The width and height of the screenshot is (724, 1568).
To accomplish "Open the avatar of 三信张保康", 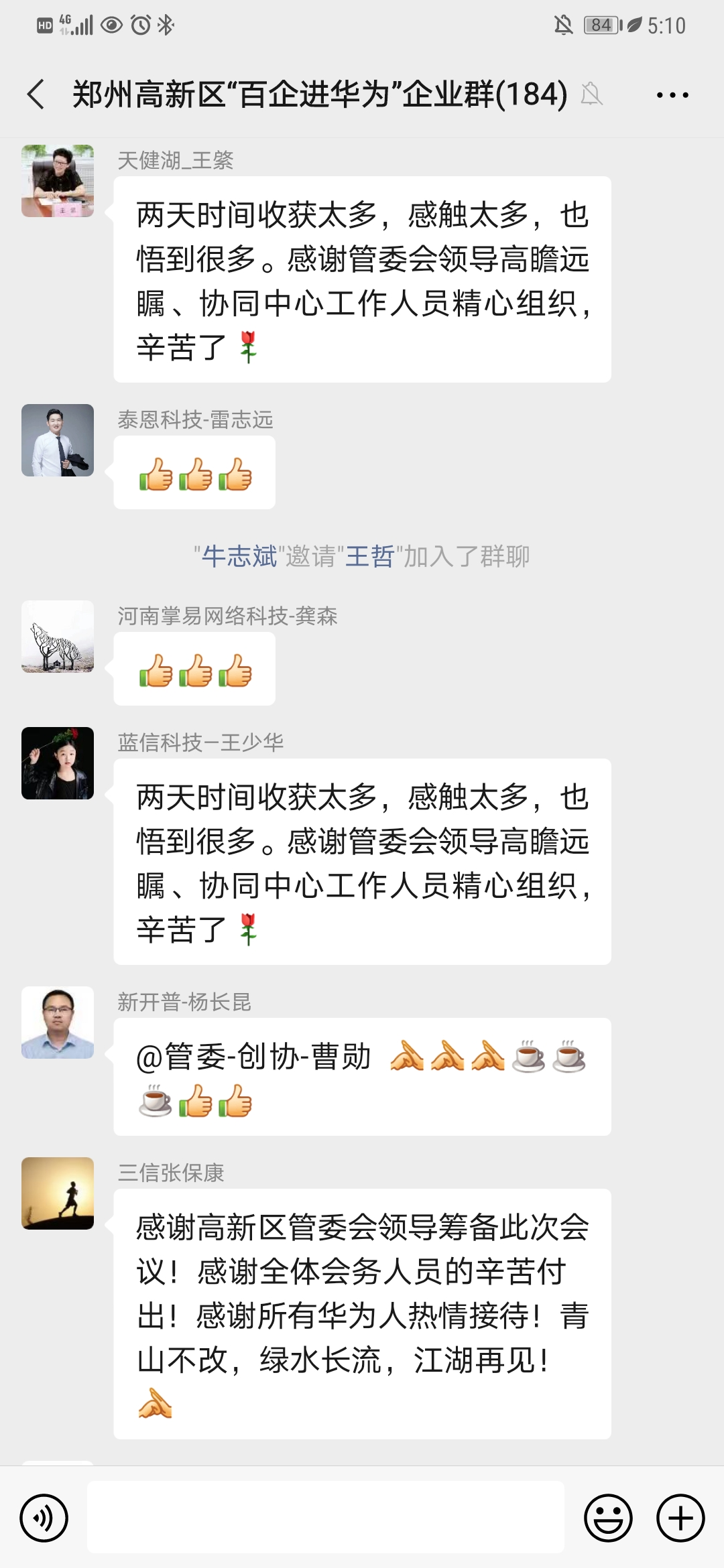I will [58, 1193].
